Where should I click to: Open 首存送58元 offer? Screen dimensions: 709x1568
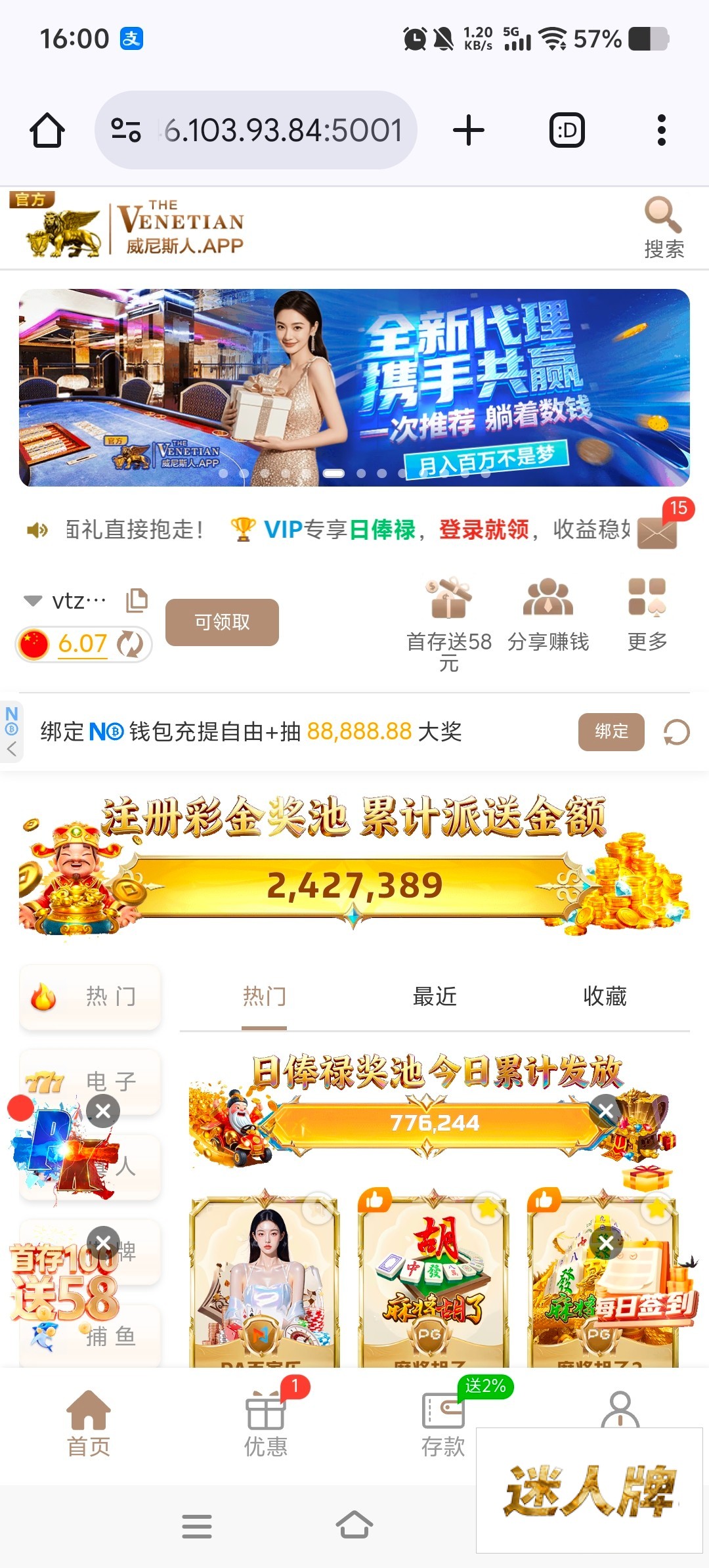click(449, 624)
